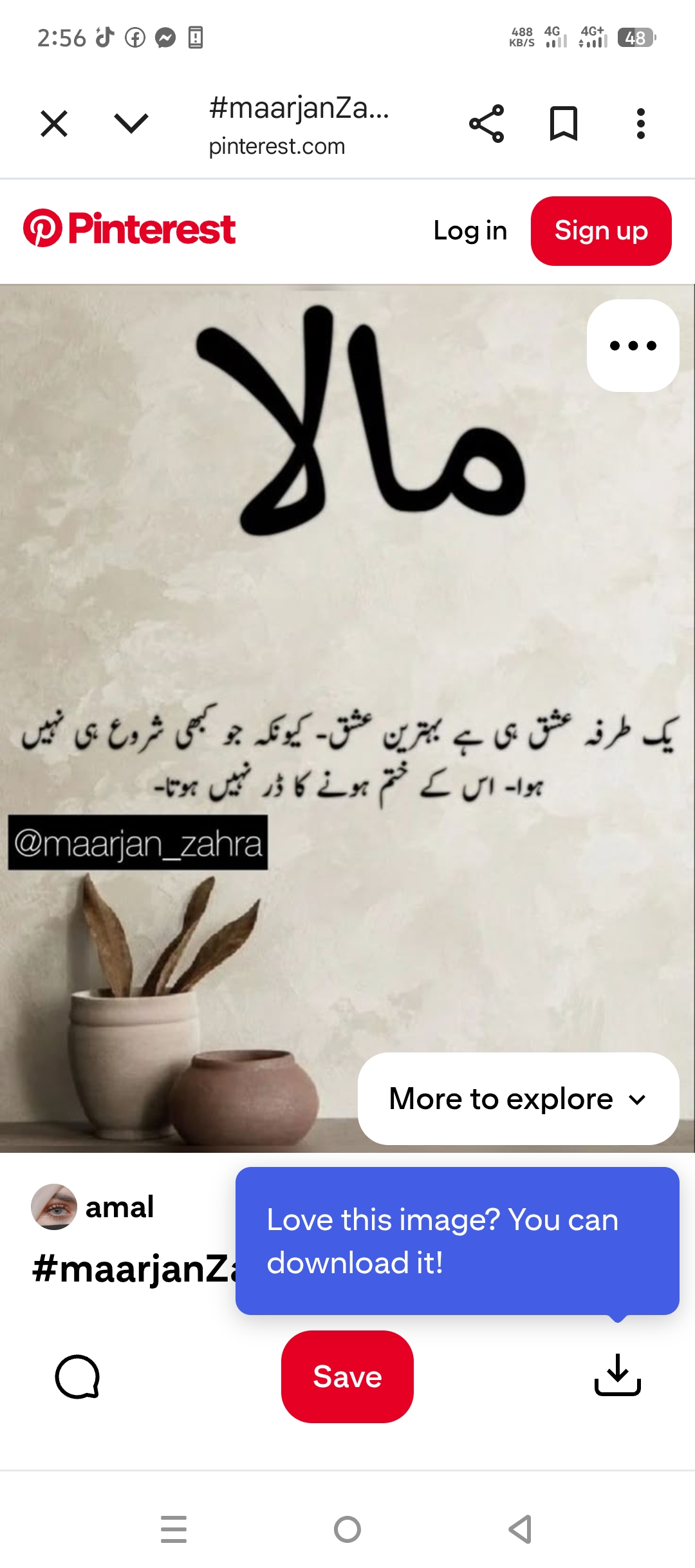Go back using system navigation
This screenshot has height=1568, width=695.
(521, 1529)
